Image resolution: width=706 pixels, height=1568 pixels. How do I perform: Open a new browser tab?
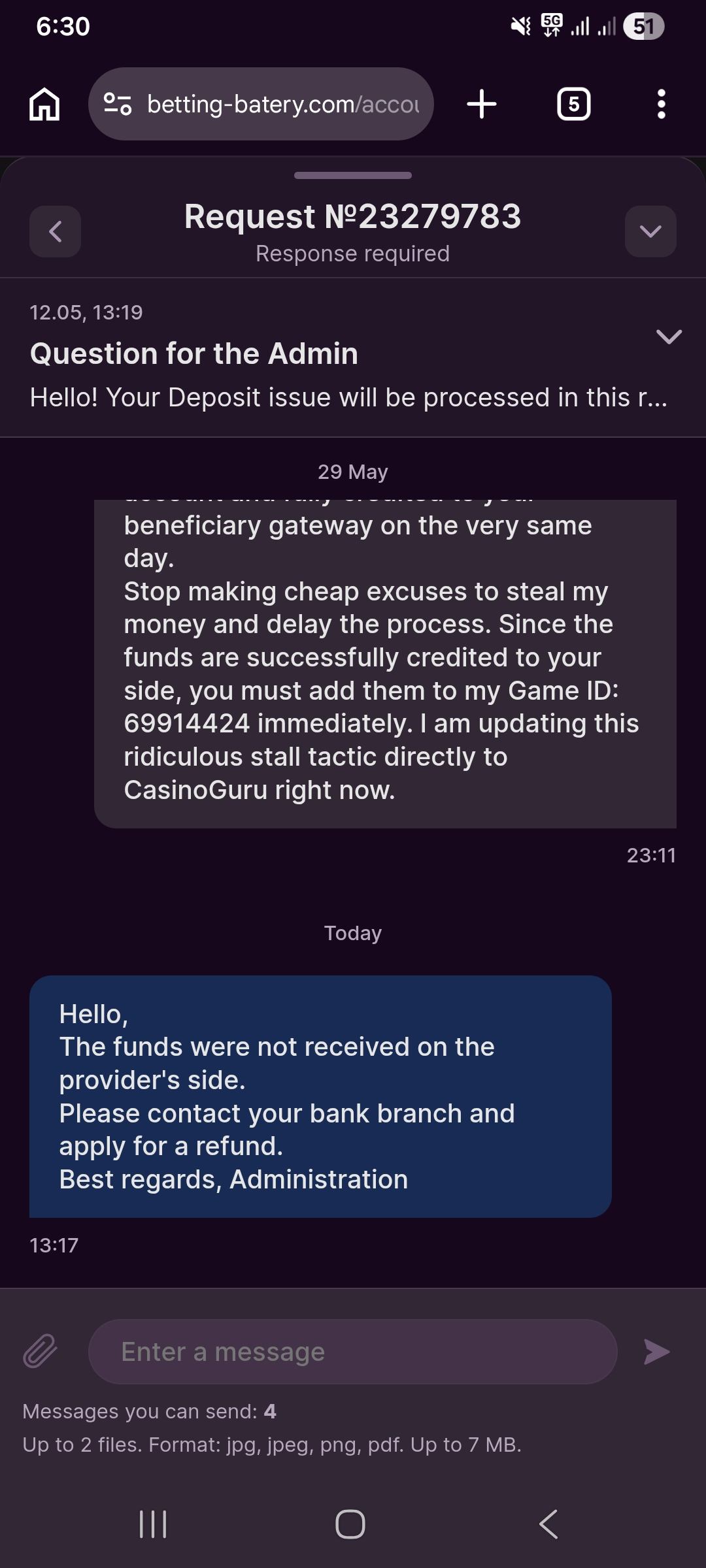(482, 105)
